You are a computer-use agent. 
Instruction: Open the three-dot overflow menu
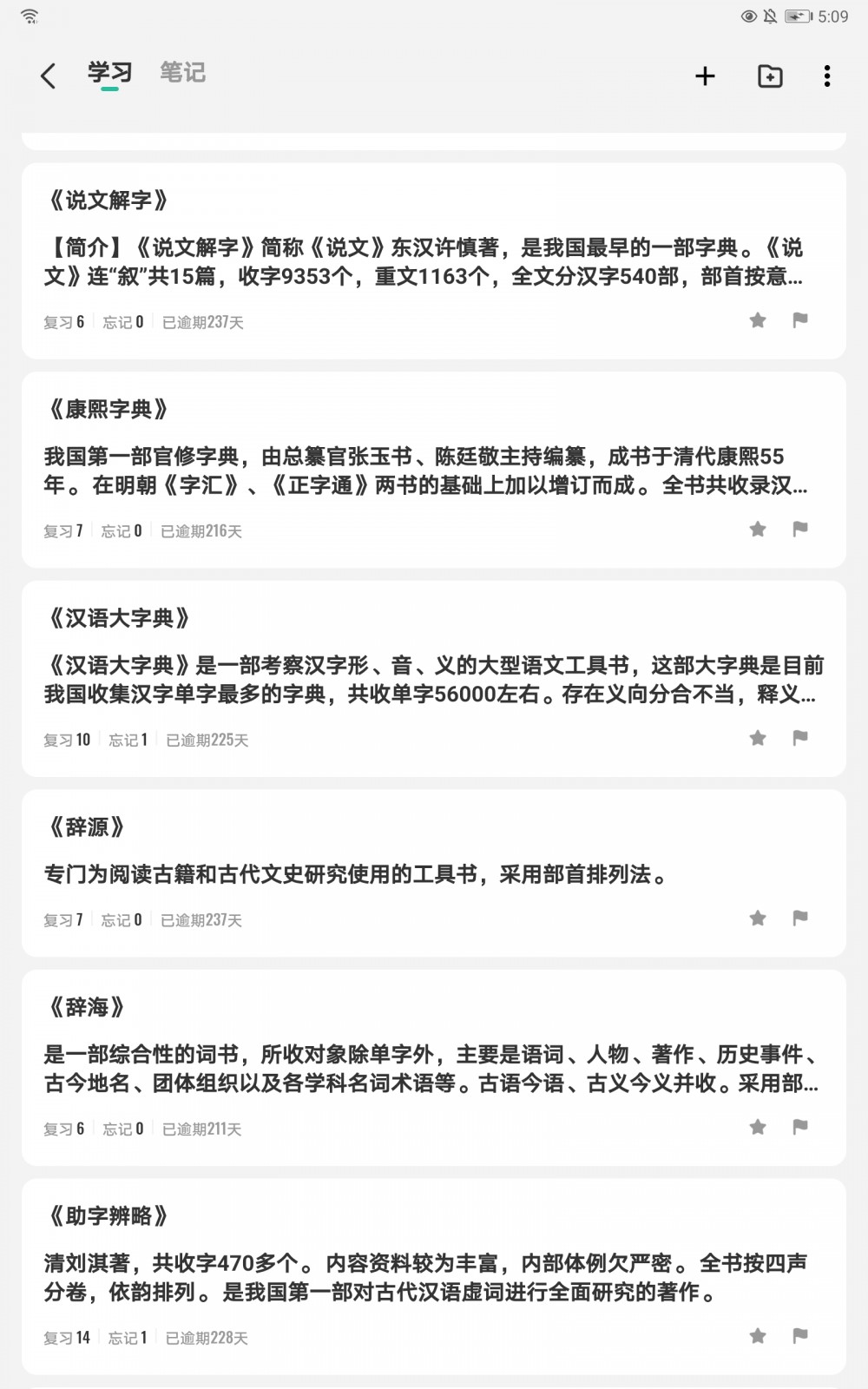point(826,76)
